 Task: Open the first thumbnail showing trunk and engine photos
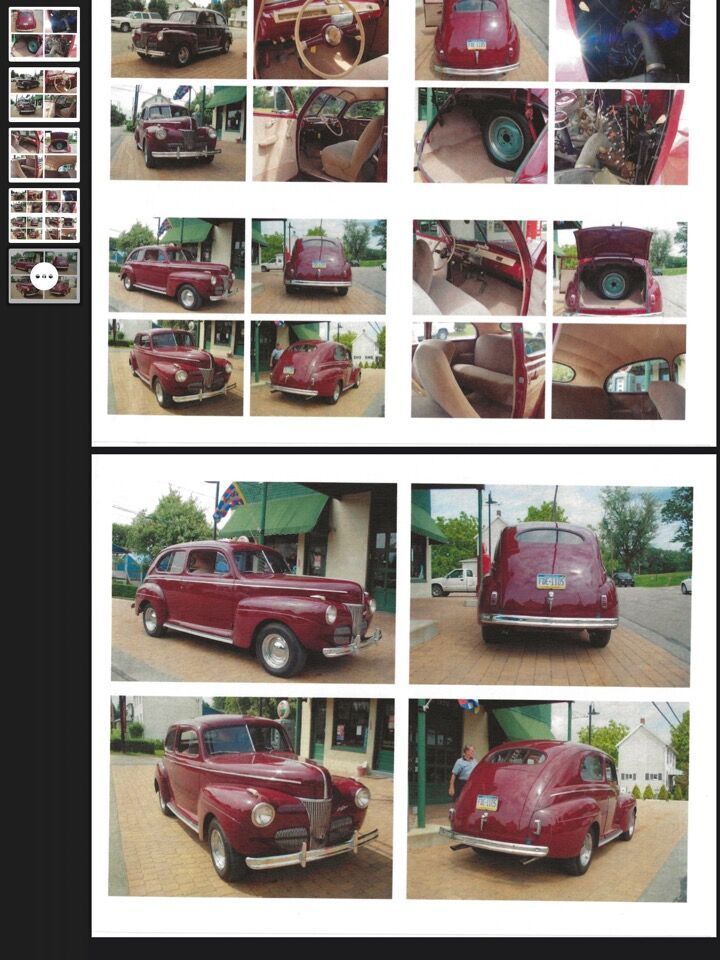[44, 34]
